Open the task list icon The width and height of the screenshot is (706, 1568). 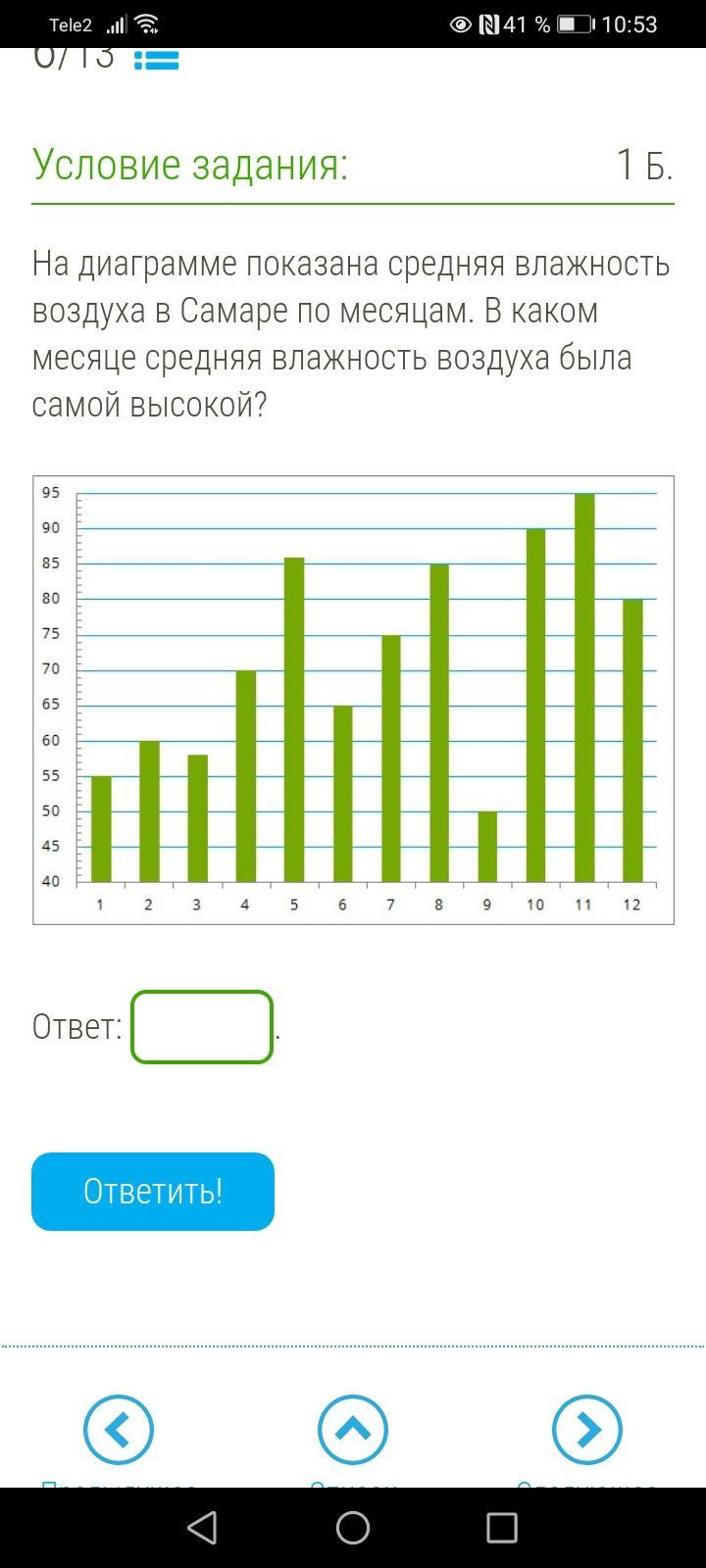(156, 61)
